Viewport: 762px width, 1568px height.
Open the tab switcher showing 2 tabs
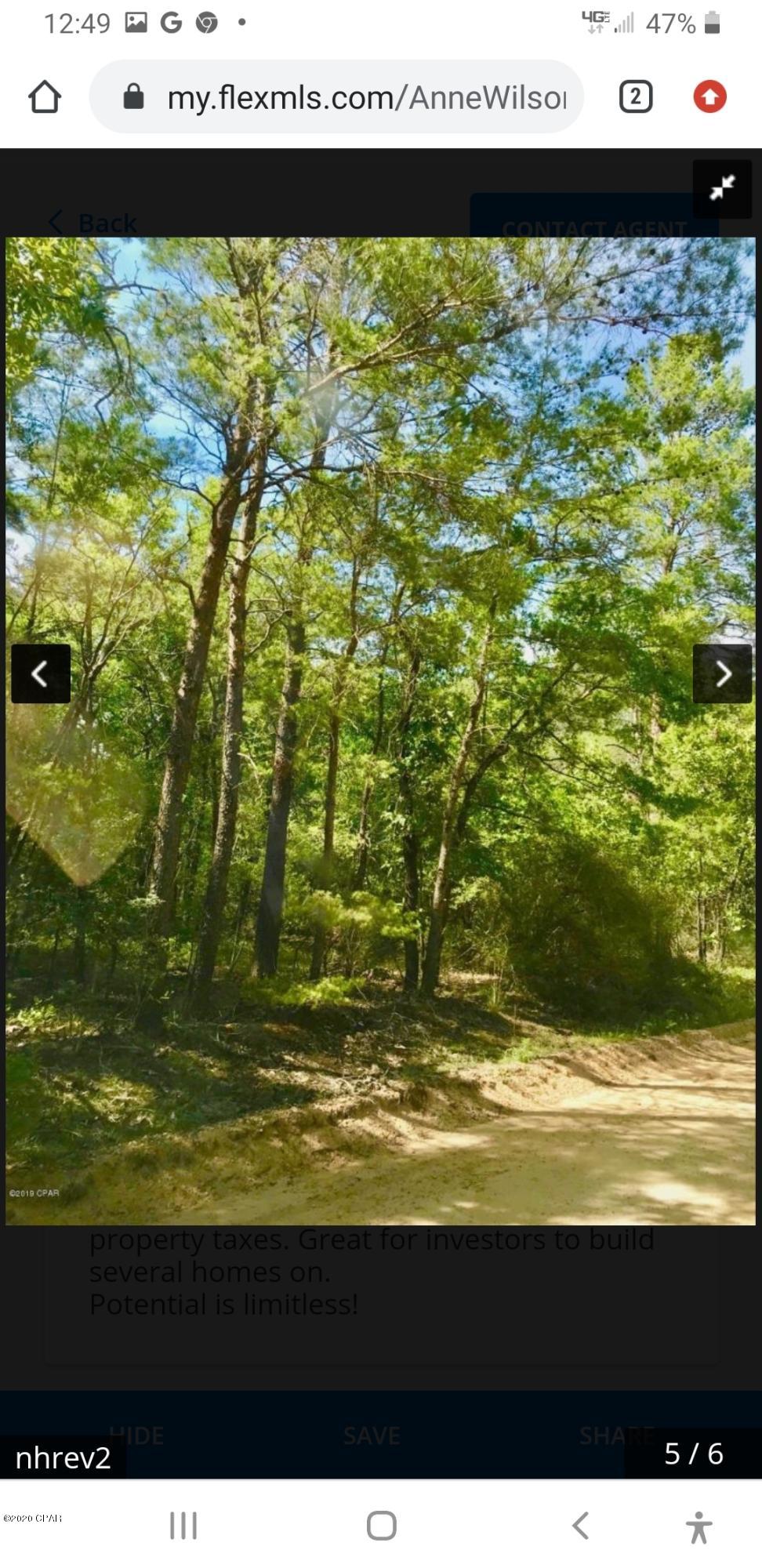tap(635, 96)
